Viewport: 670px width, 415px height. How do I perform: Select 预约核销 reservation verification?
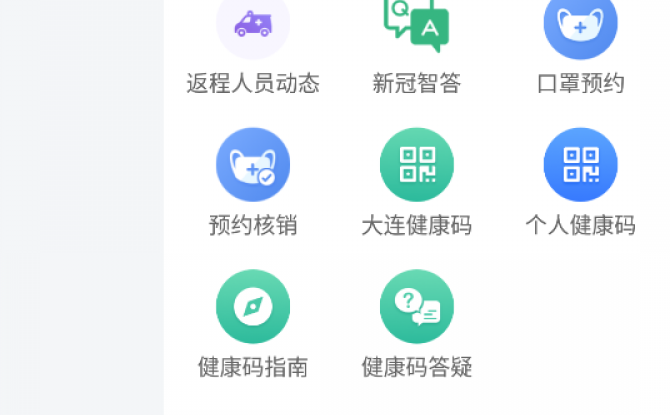coord(253,165)
